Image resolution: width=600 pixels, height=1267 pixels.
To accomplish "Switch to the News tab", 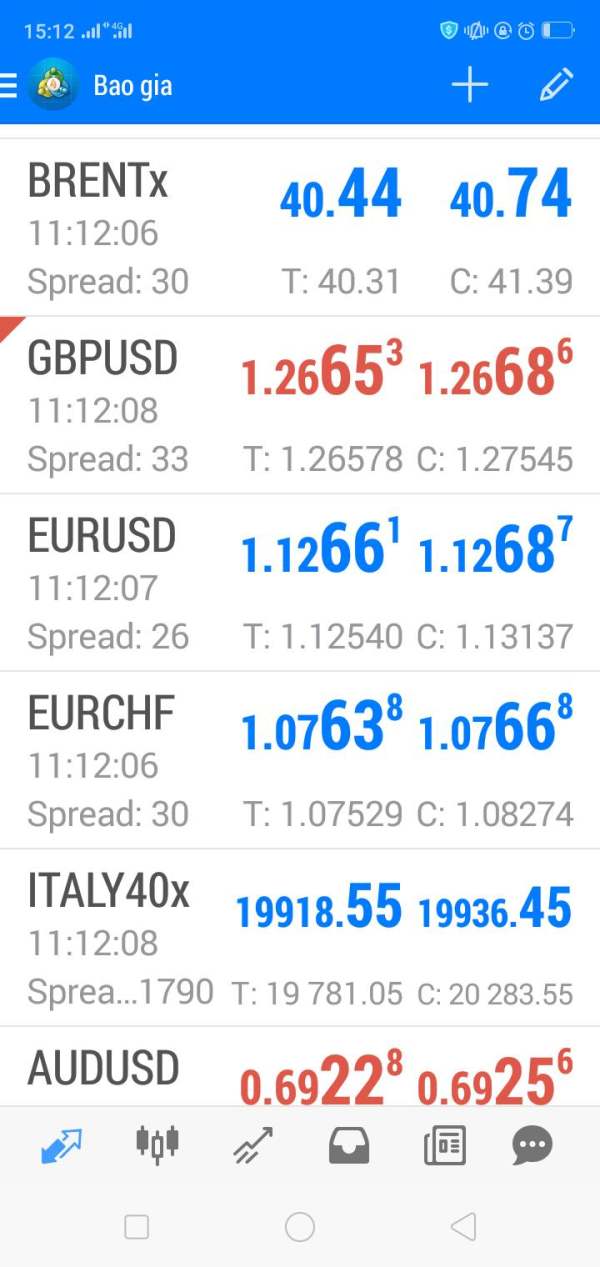I will (x=444, y=1145).
